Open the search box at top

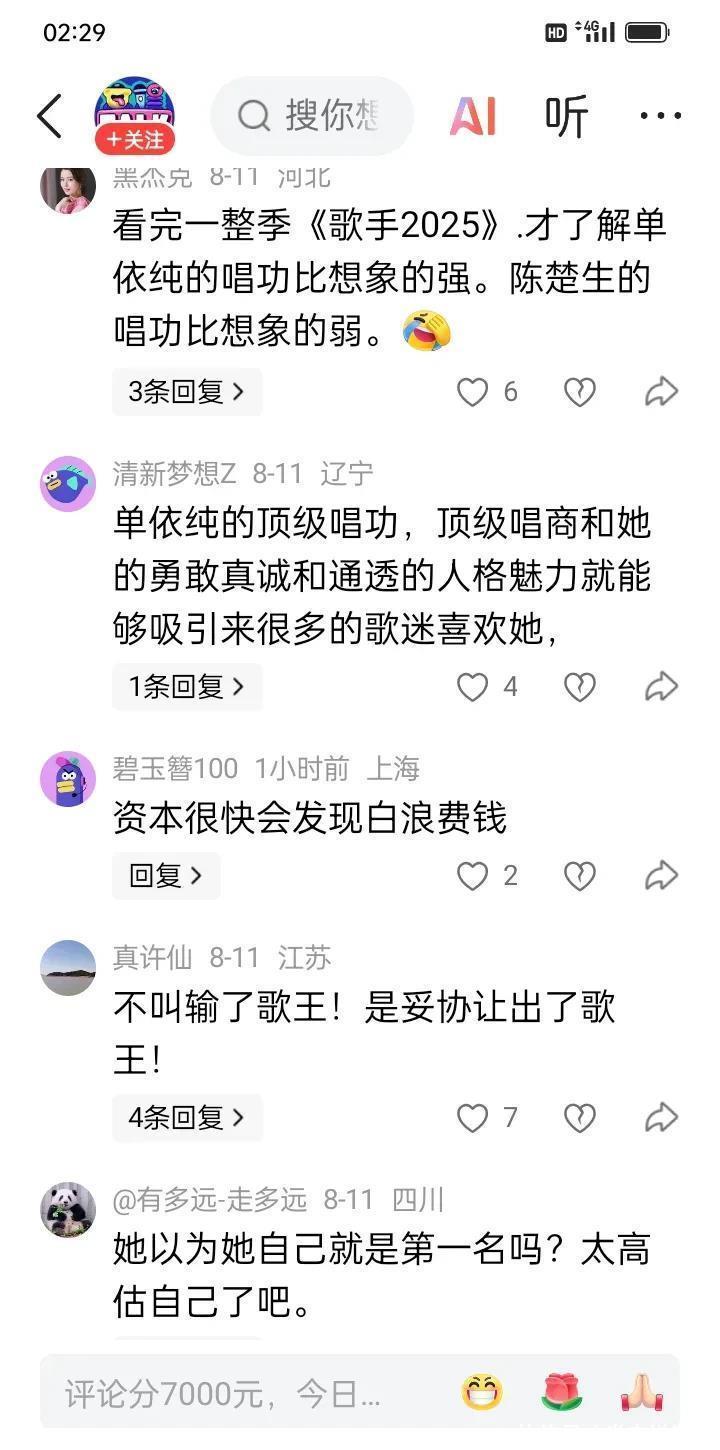click(312, 116)
